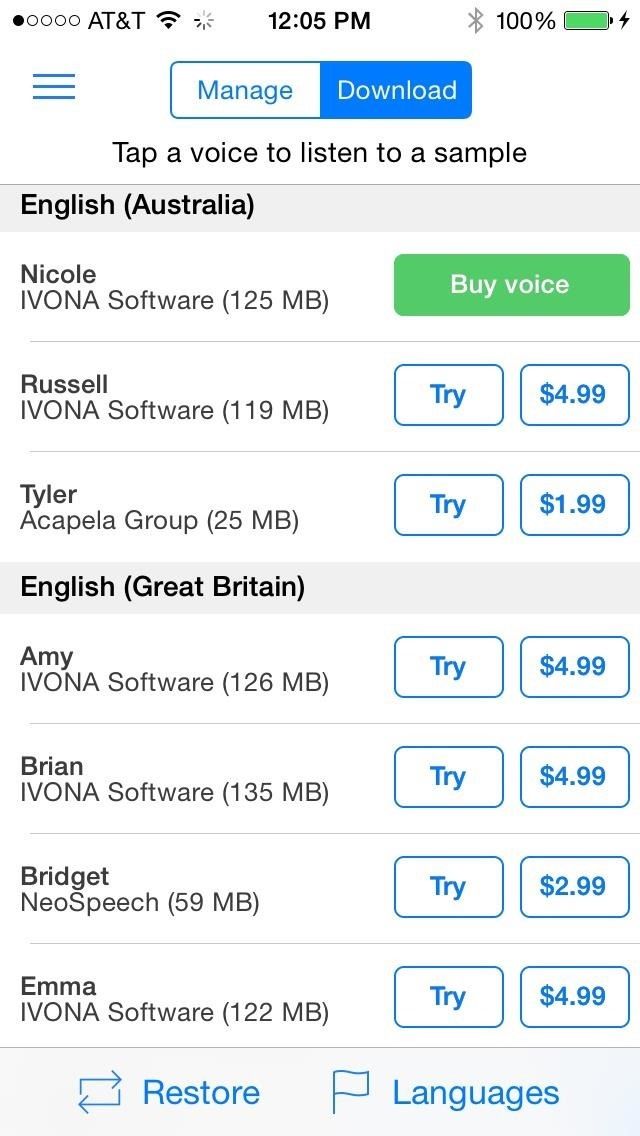Try the Bridget voice
Image resolution: width=640 pixels, height=1136 pixels.
447,887
